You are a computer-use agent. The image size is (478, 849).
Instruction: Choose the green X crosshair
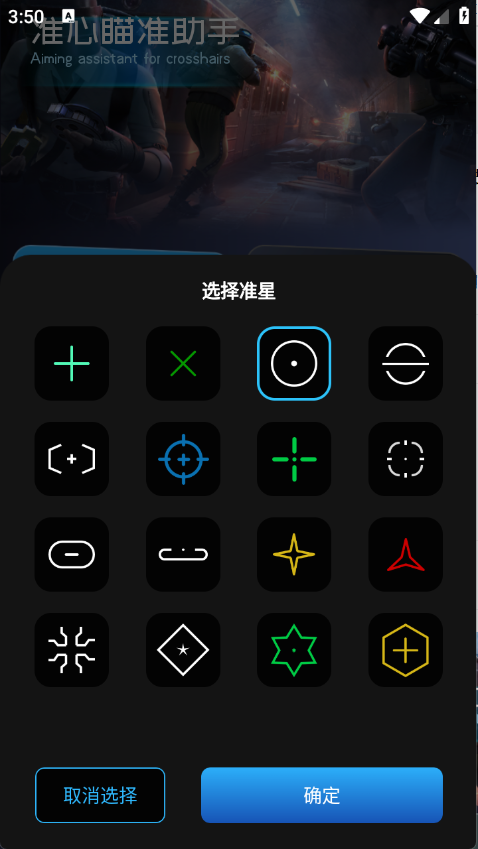tap(183, 363)
